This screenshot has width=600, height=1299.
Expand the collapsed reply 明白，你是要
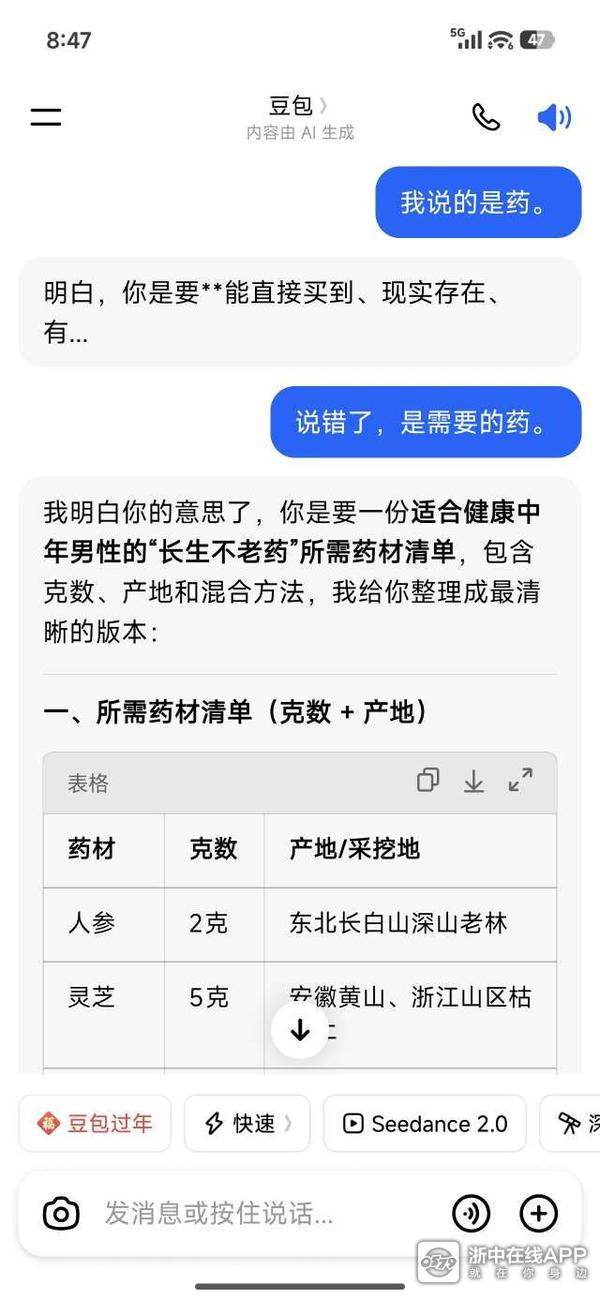coord(298,312)
